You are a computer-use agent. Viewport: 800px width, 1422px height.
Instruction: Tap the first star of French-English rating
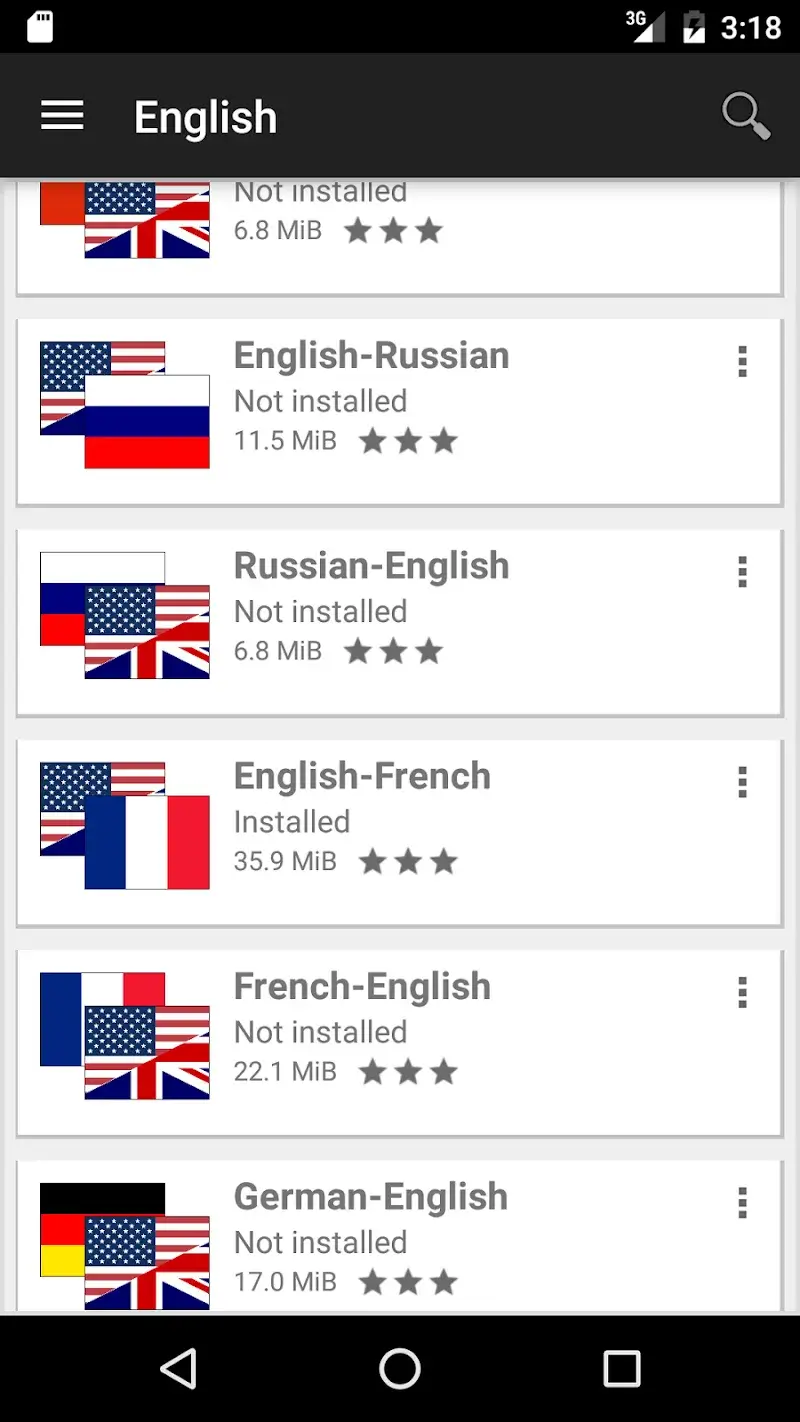tap(373, 1071)
